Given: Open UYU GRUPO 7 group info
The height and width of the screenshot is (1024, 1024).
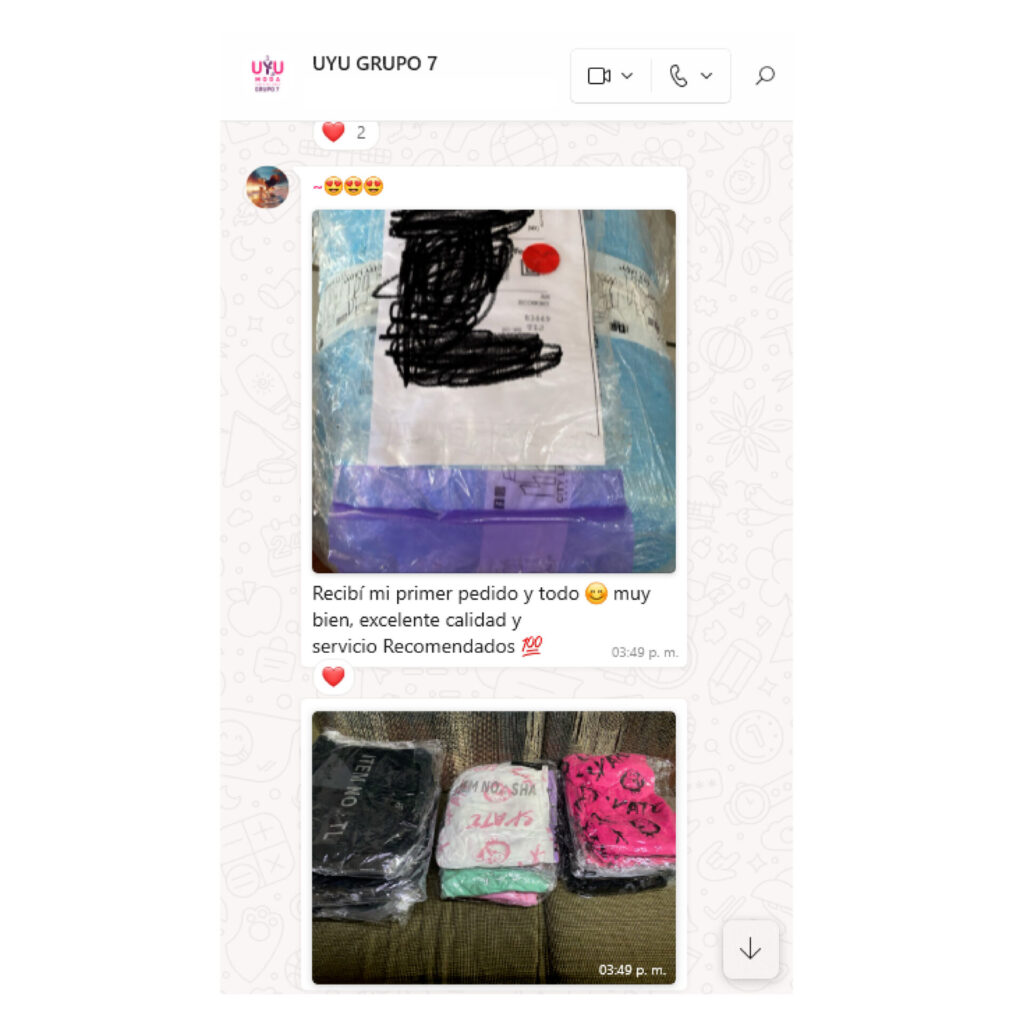Looking at the screenshot, I should coord(374,63).
